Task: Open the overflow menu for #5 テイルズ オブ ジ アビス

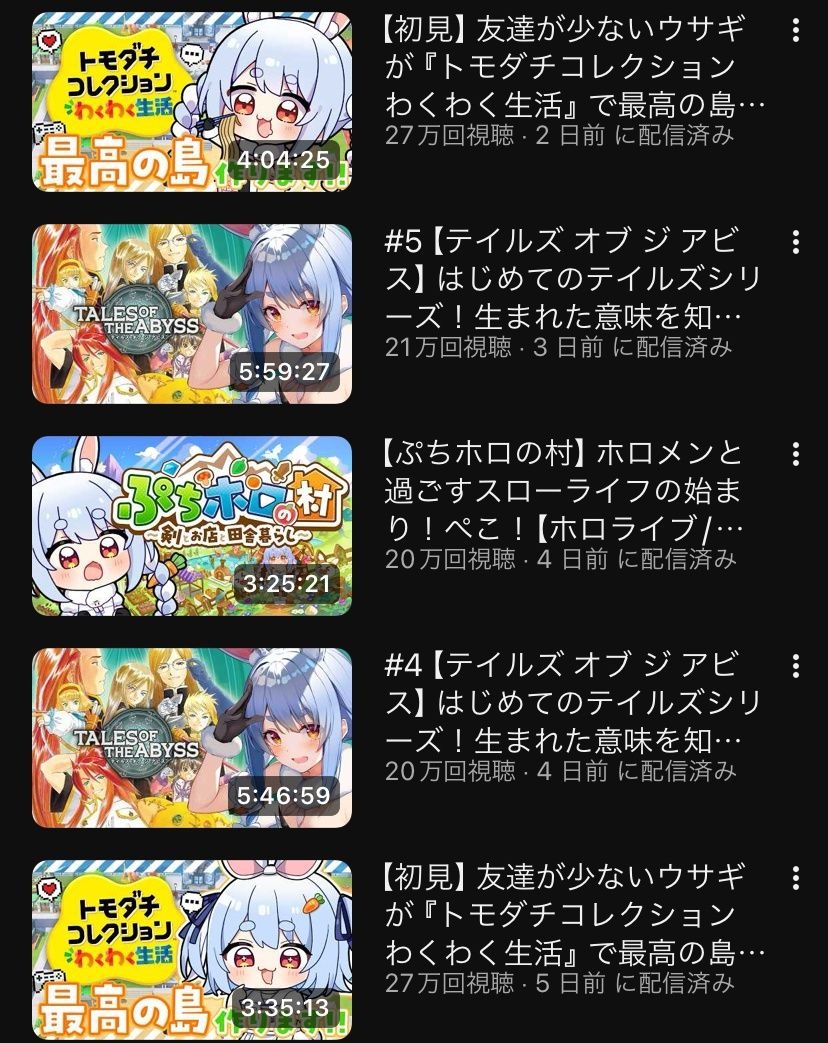Action: [796, 243]
